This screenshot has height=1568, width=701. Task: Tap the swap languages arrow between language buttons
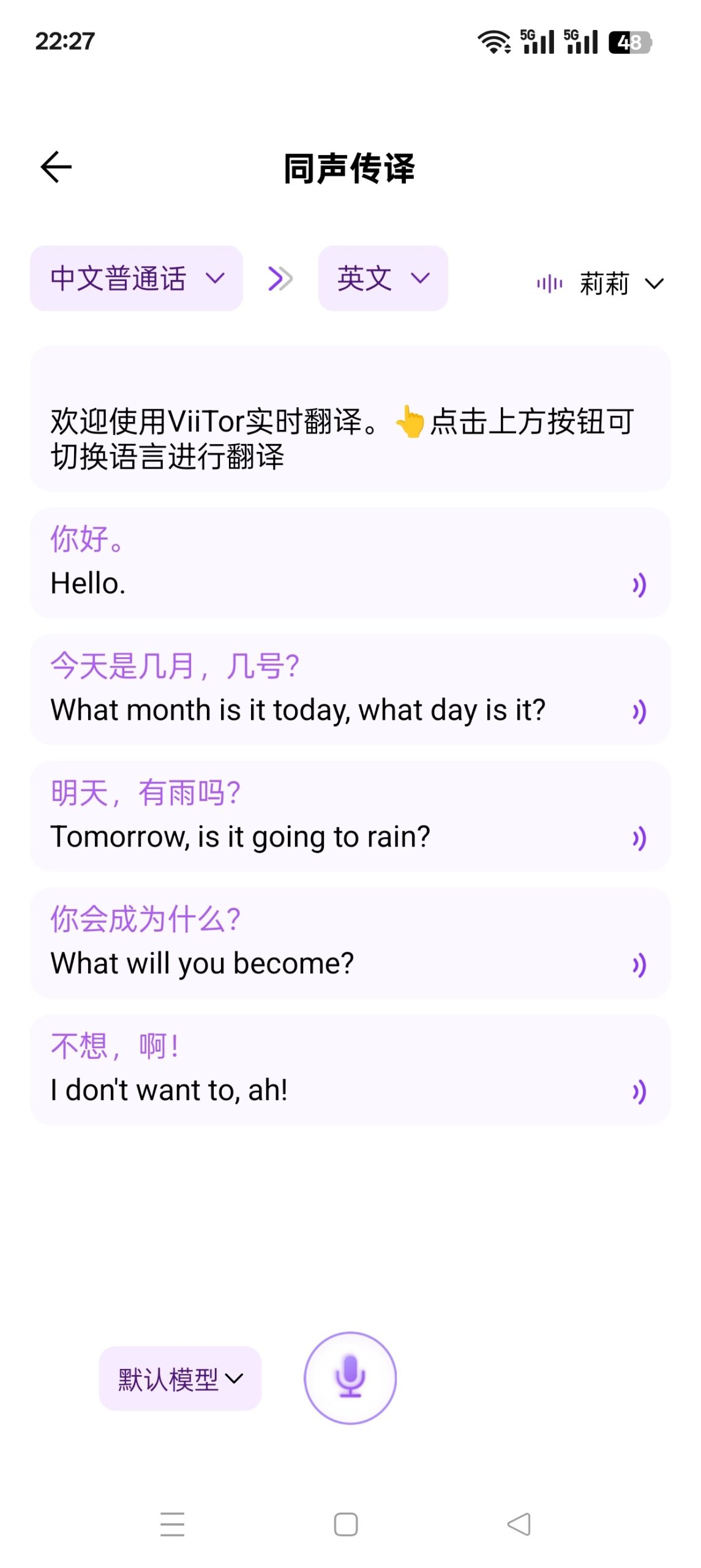[x=280, y=279]
